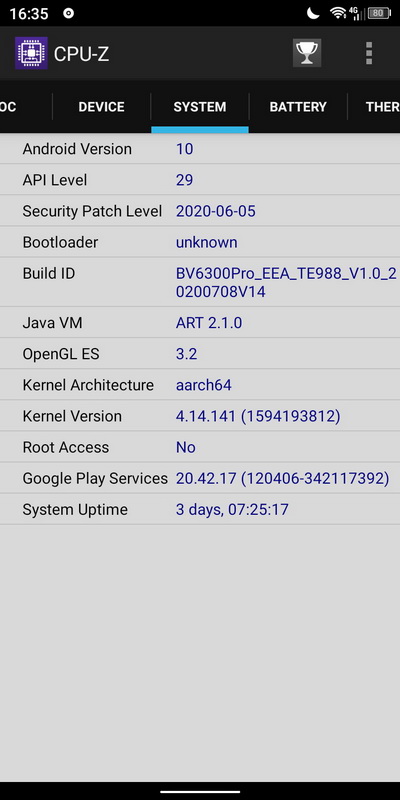400x800 pixels.
Task: Switch to the DEVICE tab
Action: point(101,107)
